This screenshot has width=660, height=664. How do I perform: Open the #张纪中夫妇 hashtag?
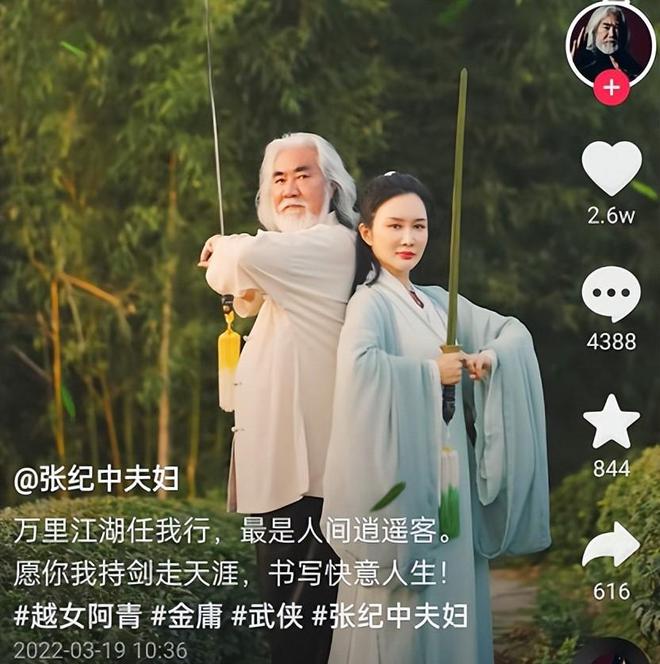(389, 614)
